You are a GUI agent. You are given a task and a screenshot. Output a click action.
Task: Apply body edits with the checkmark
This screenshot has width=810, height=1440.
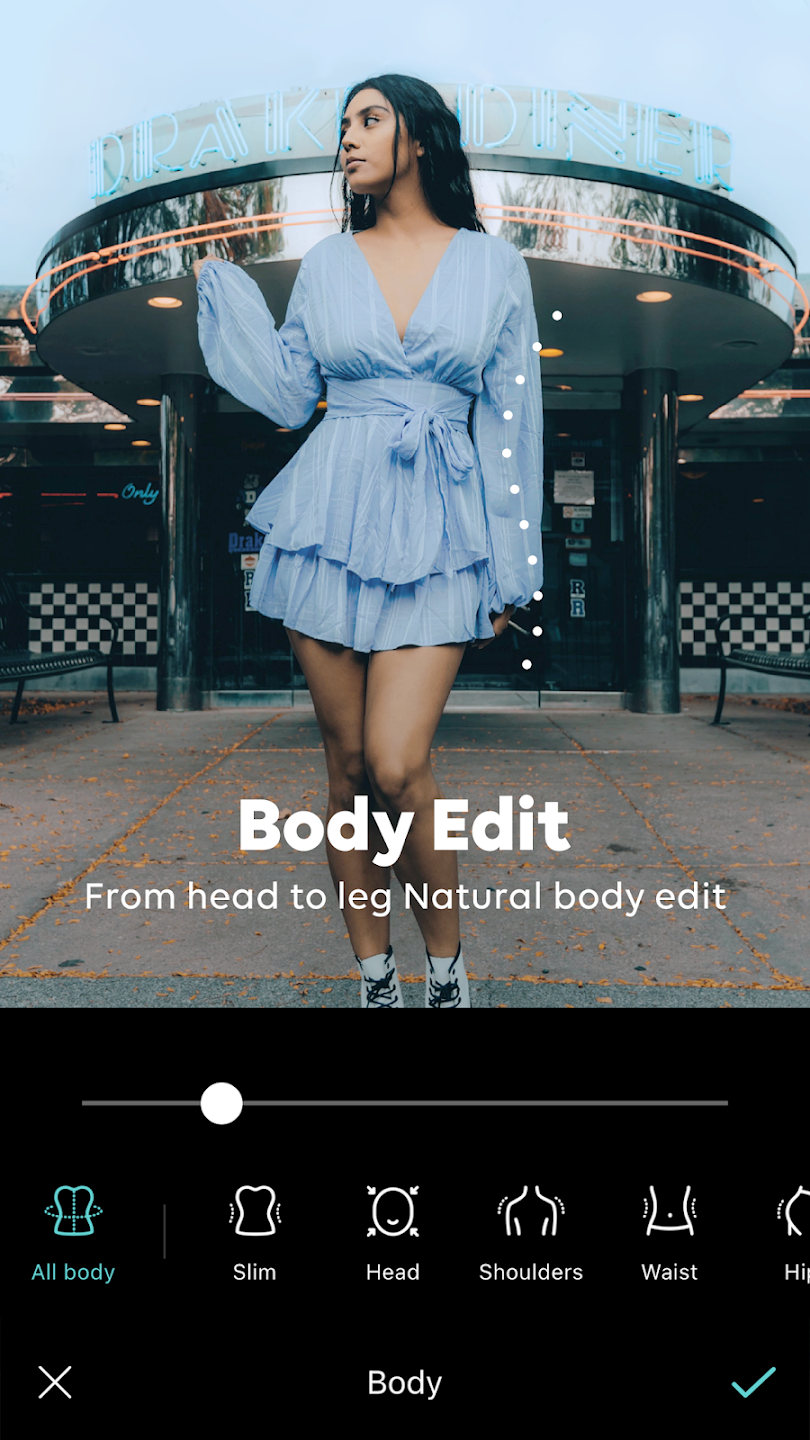[752, 1382]
